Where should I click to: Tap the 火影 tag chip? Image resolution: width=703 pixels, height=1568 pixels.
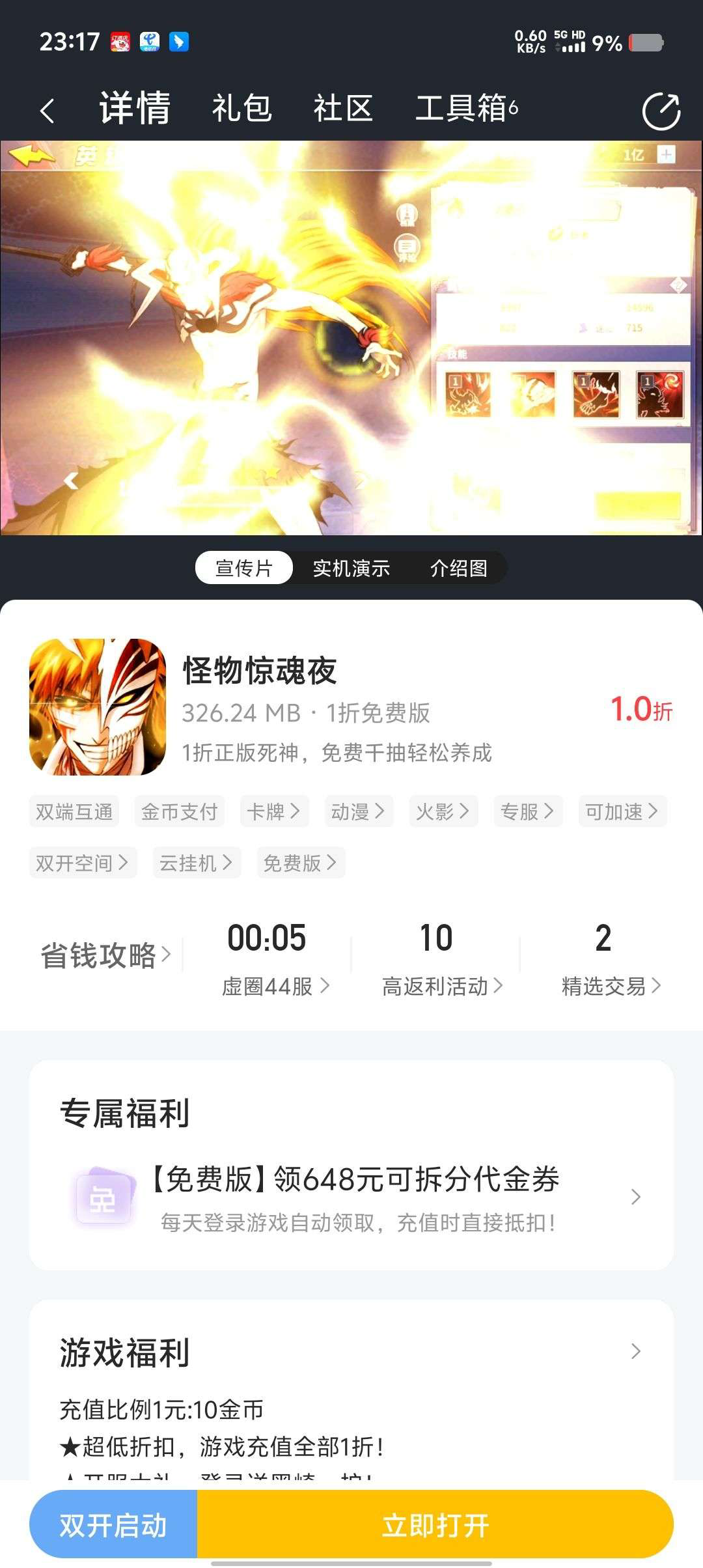(443, 811)
